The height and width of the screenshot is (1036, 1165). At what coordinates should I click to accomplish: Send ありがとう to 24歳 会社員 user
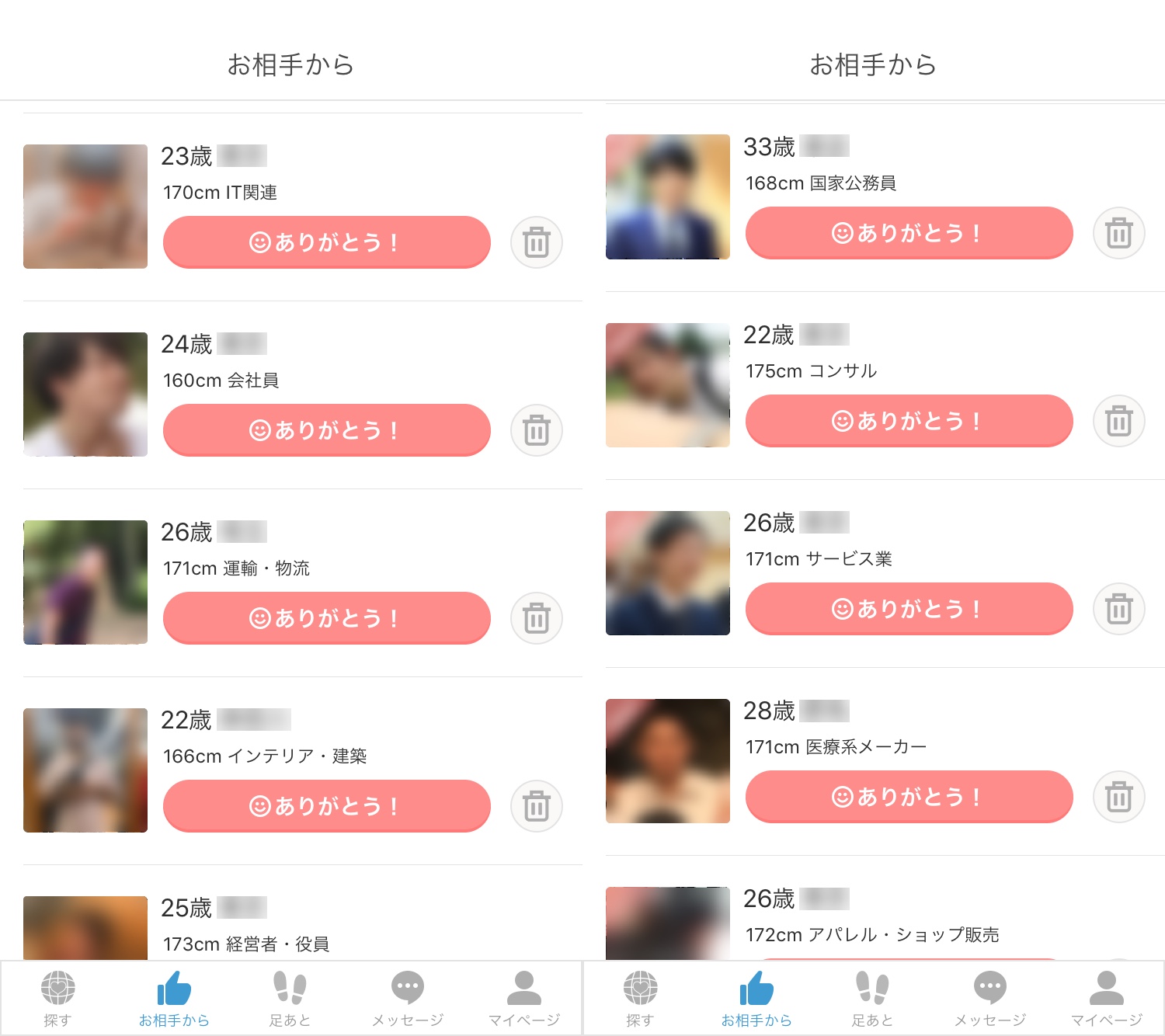tap(326, 430)
